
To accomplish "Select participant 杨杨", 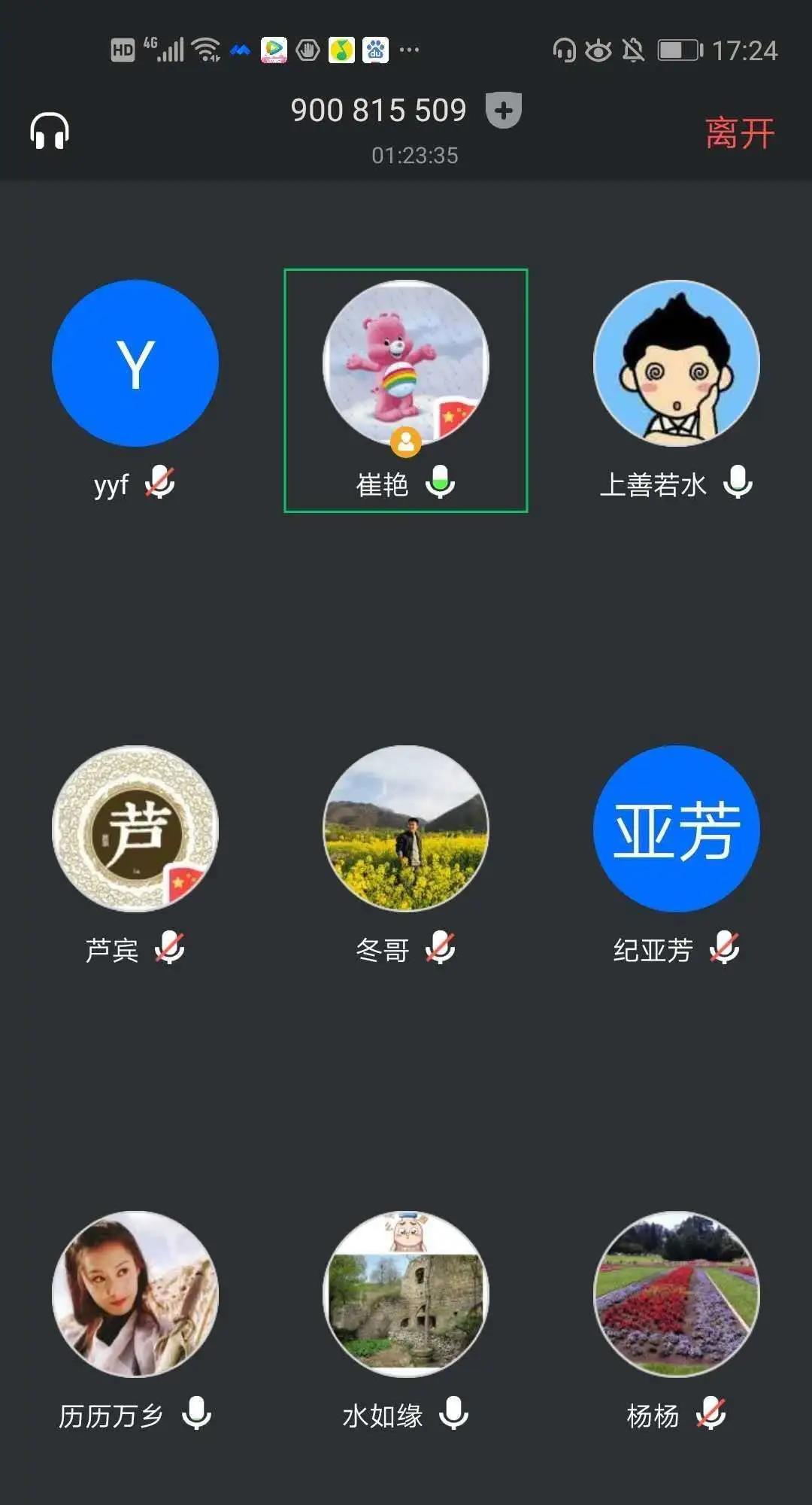I will pyautogui.click(x=676, y=1294).
